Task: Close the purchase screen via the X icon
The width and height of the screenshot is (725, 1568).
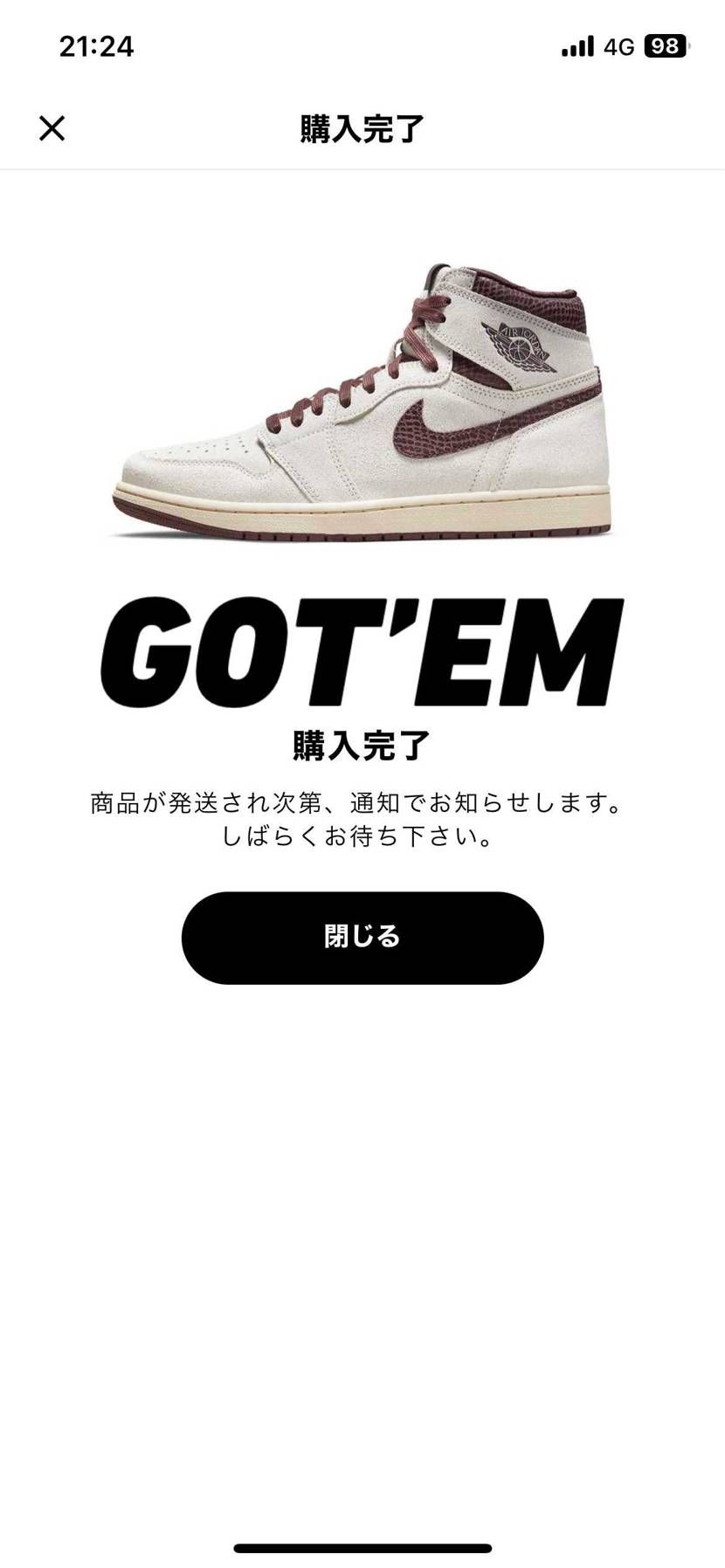Action: point(52,128)
